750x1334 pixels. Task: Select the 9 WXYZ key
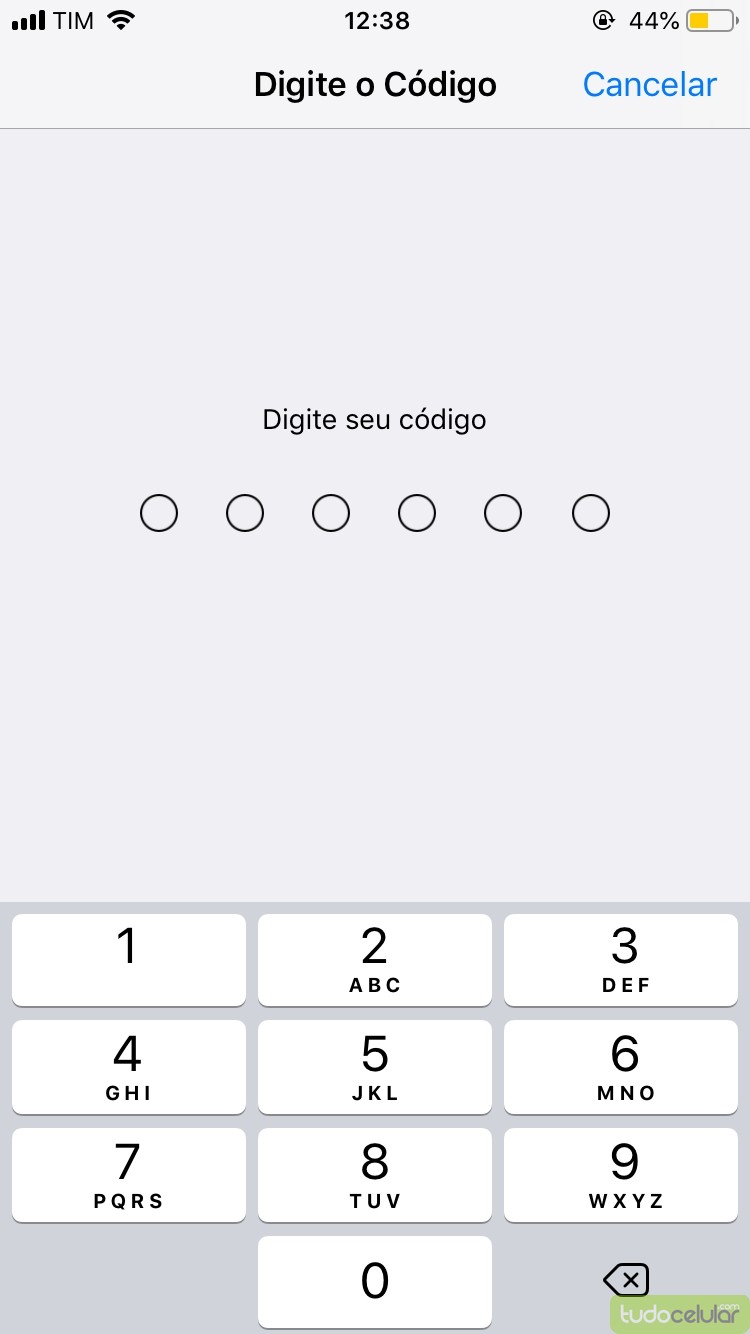(620, 1174)
